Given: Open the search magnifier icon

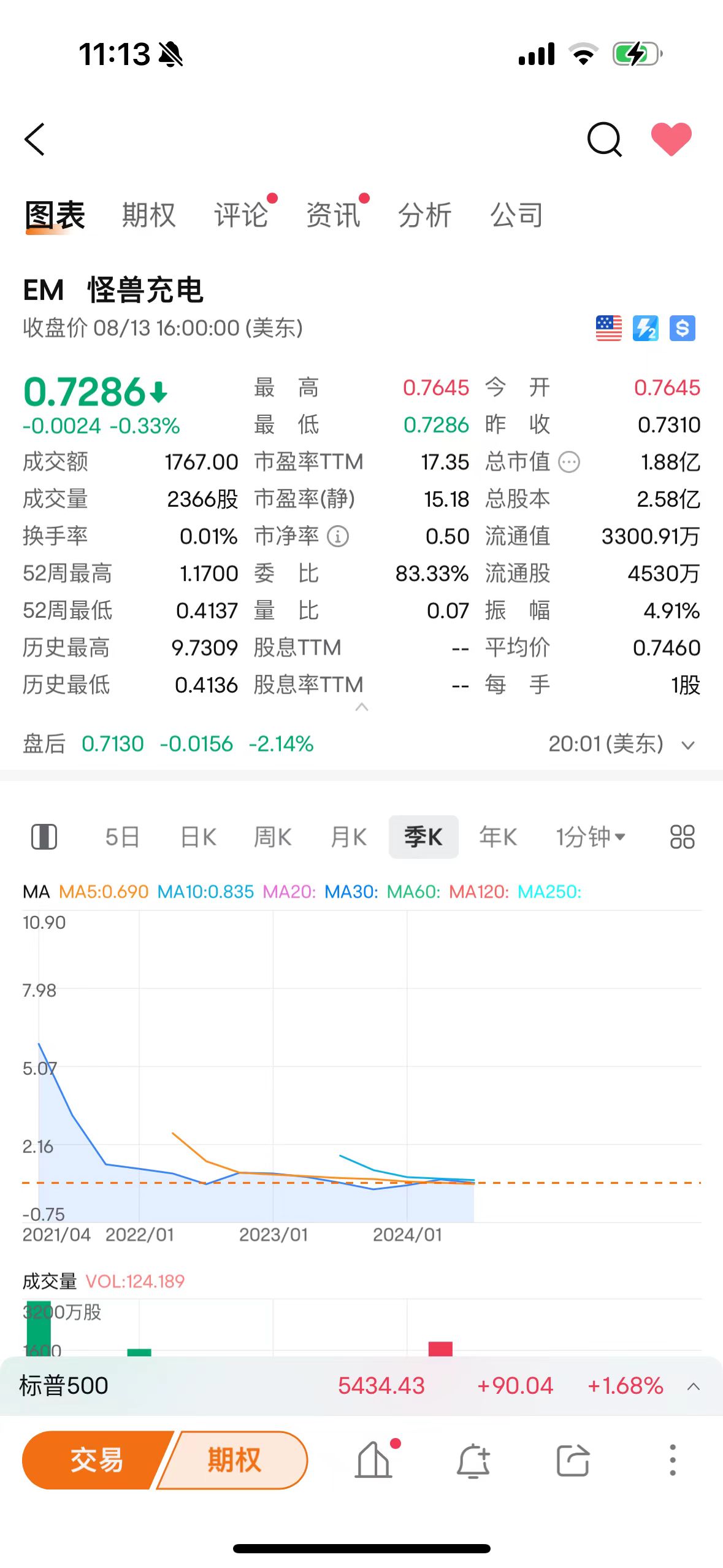Looking at the screenshot, I should click(604, 139).
